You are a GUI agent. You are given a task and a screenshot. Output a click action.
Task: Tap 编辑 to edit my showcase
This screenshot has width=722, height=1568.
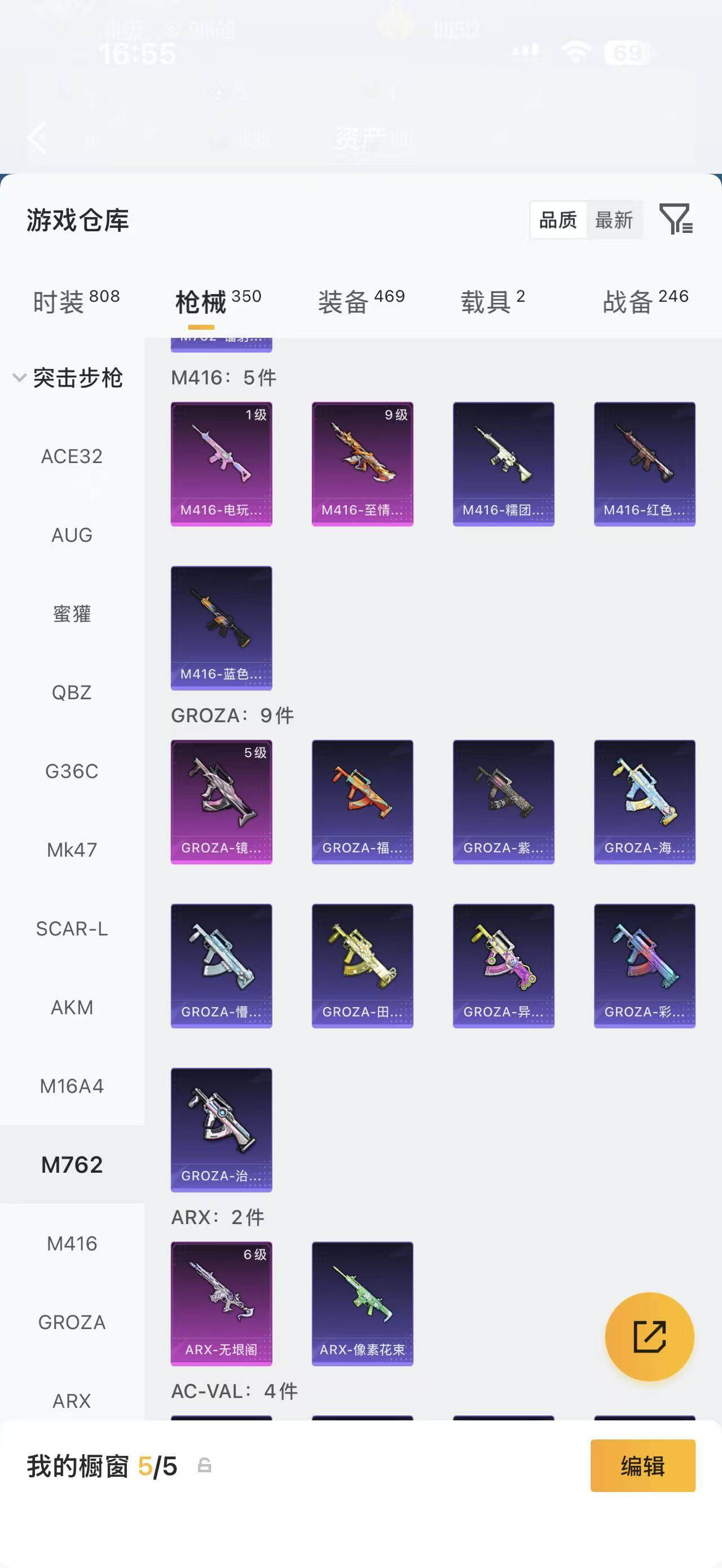(643, 1466)
